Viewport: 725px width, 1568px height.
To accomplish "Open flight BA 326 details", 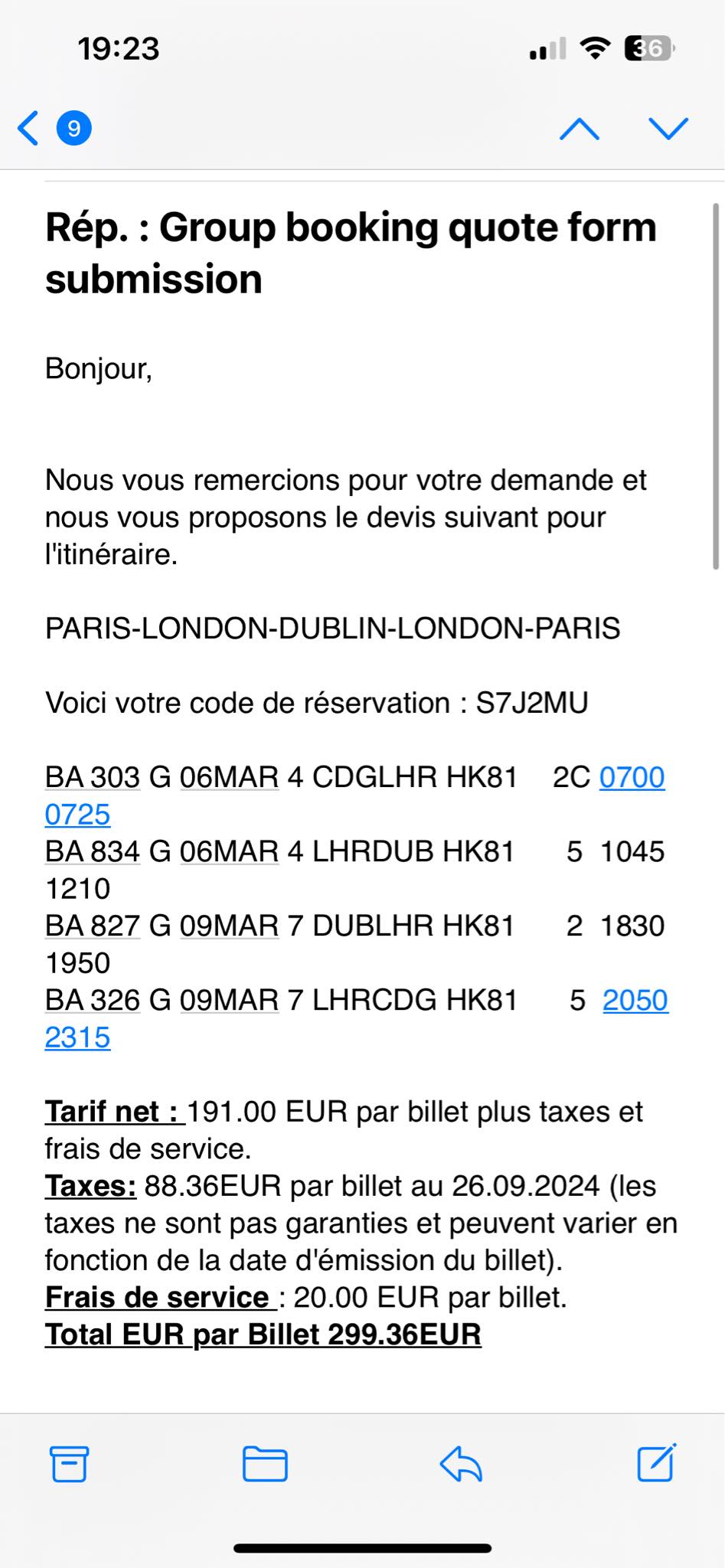I will tap(93, 1000).
